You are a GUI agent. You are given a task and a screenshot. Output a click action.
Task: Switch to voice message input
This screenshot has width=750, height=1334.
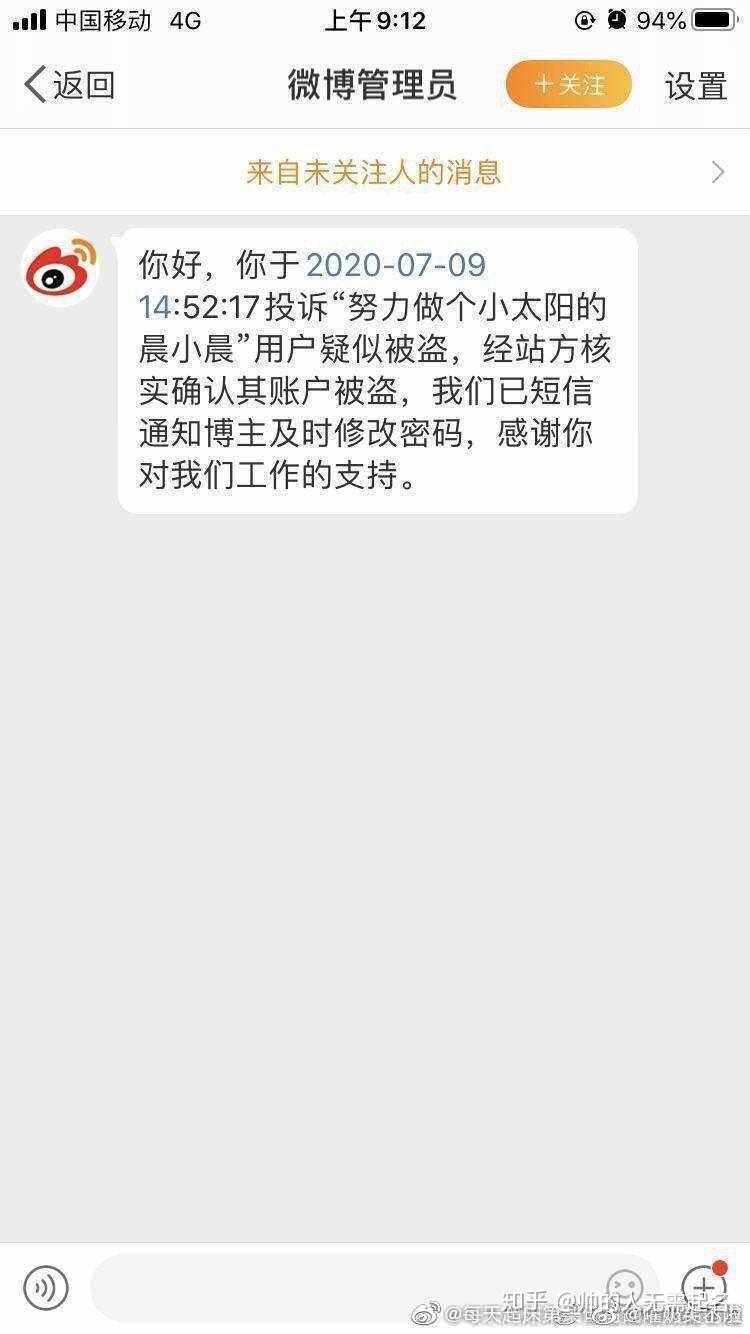46,1288
